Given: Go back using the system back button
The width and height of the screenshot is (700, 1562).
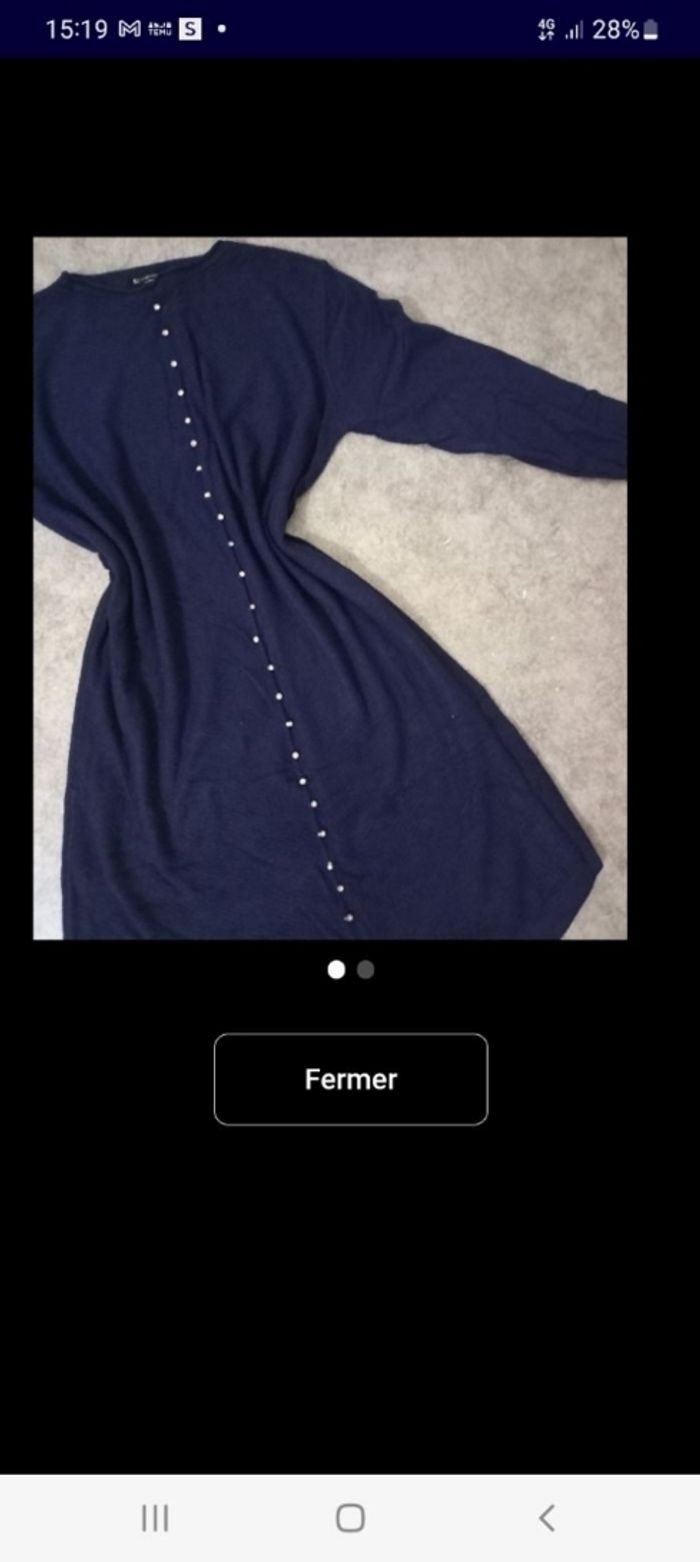Looking at the screenshot, I should coord(546,1518).
